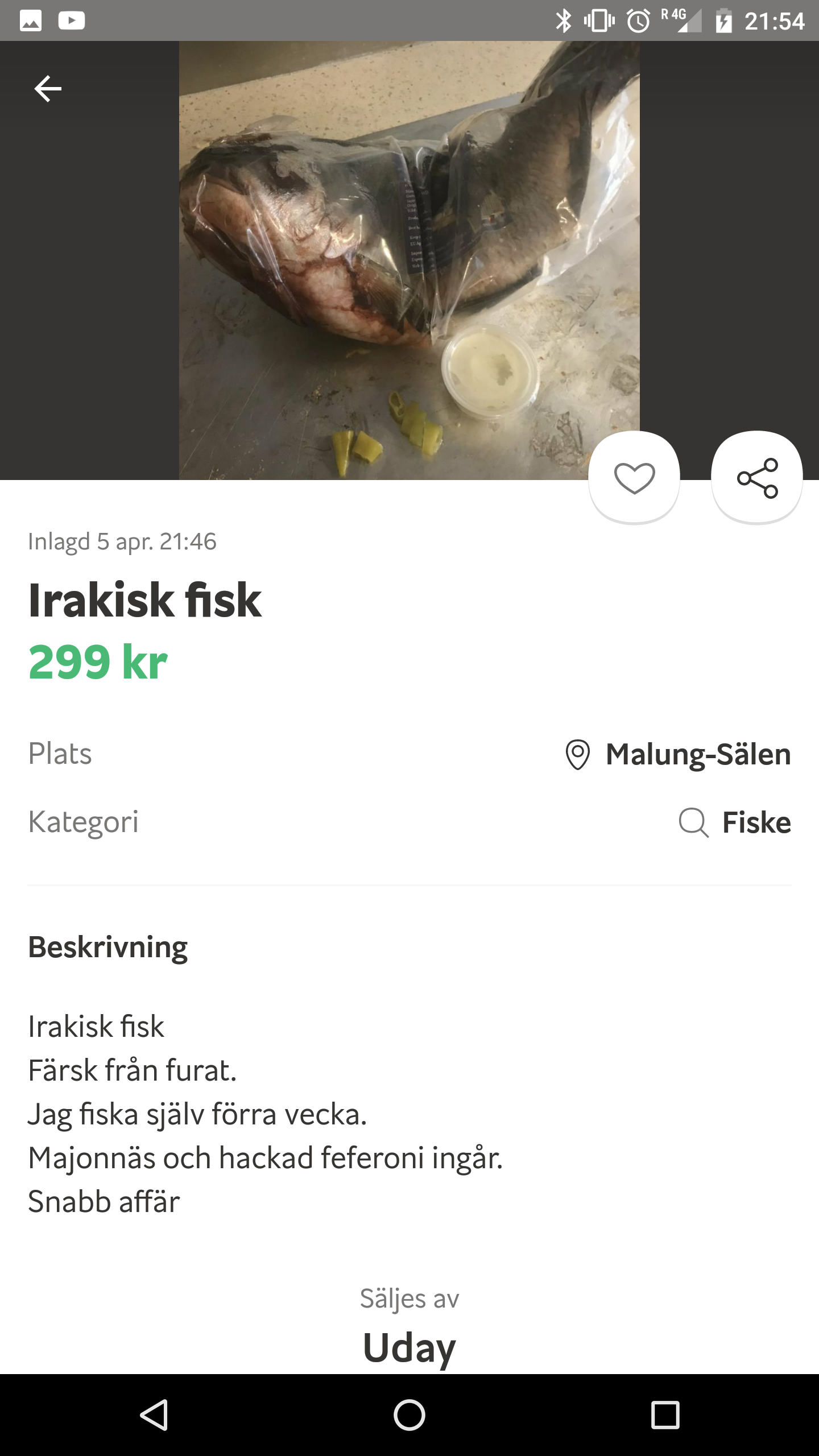Tap the system home button
Viewport: 819px width, 1456px height.
[409, 1415]
